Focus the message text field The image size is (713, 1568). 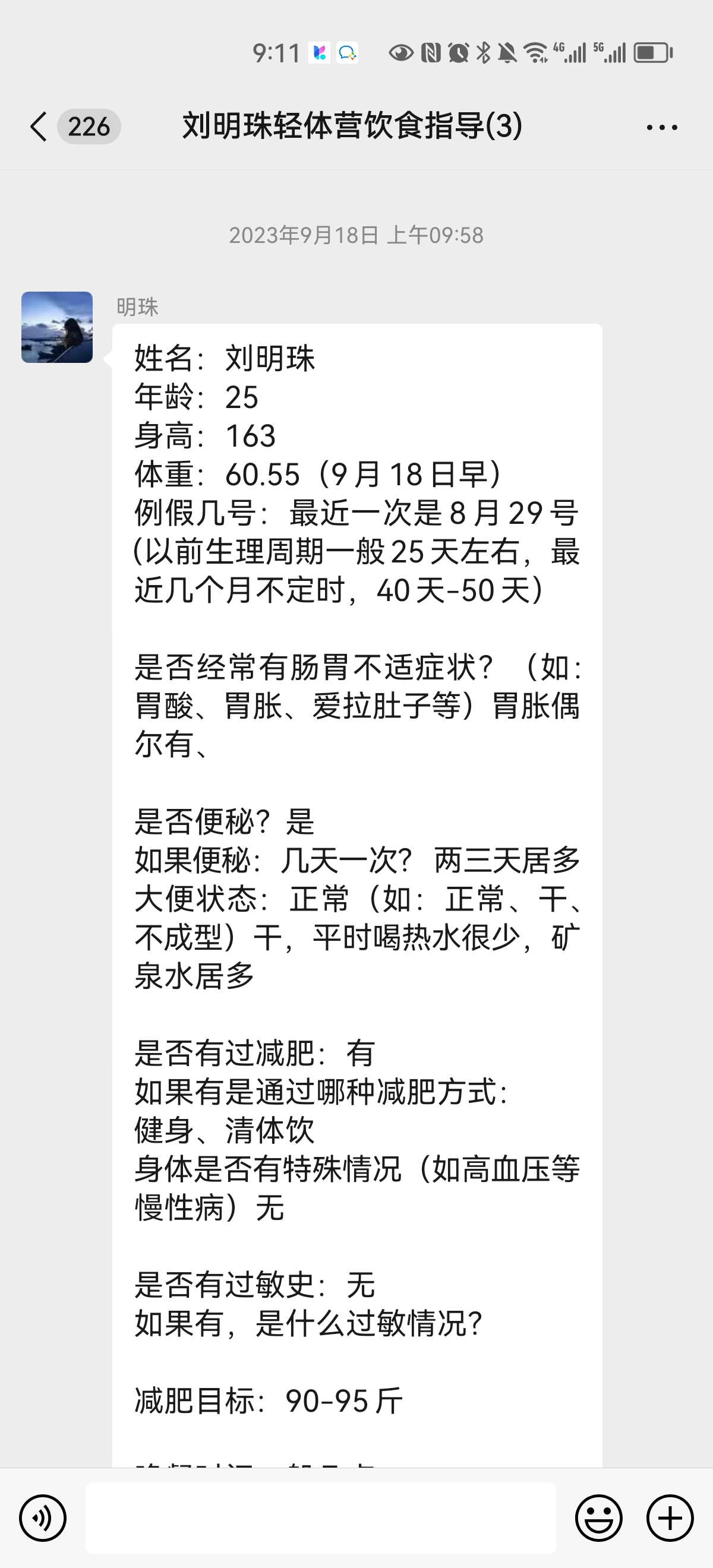(x=320, y=1518)
